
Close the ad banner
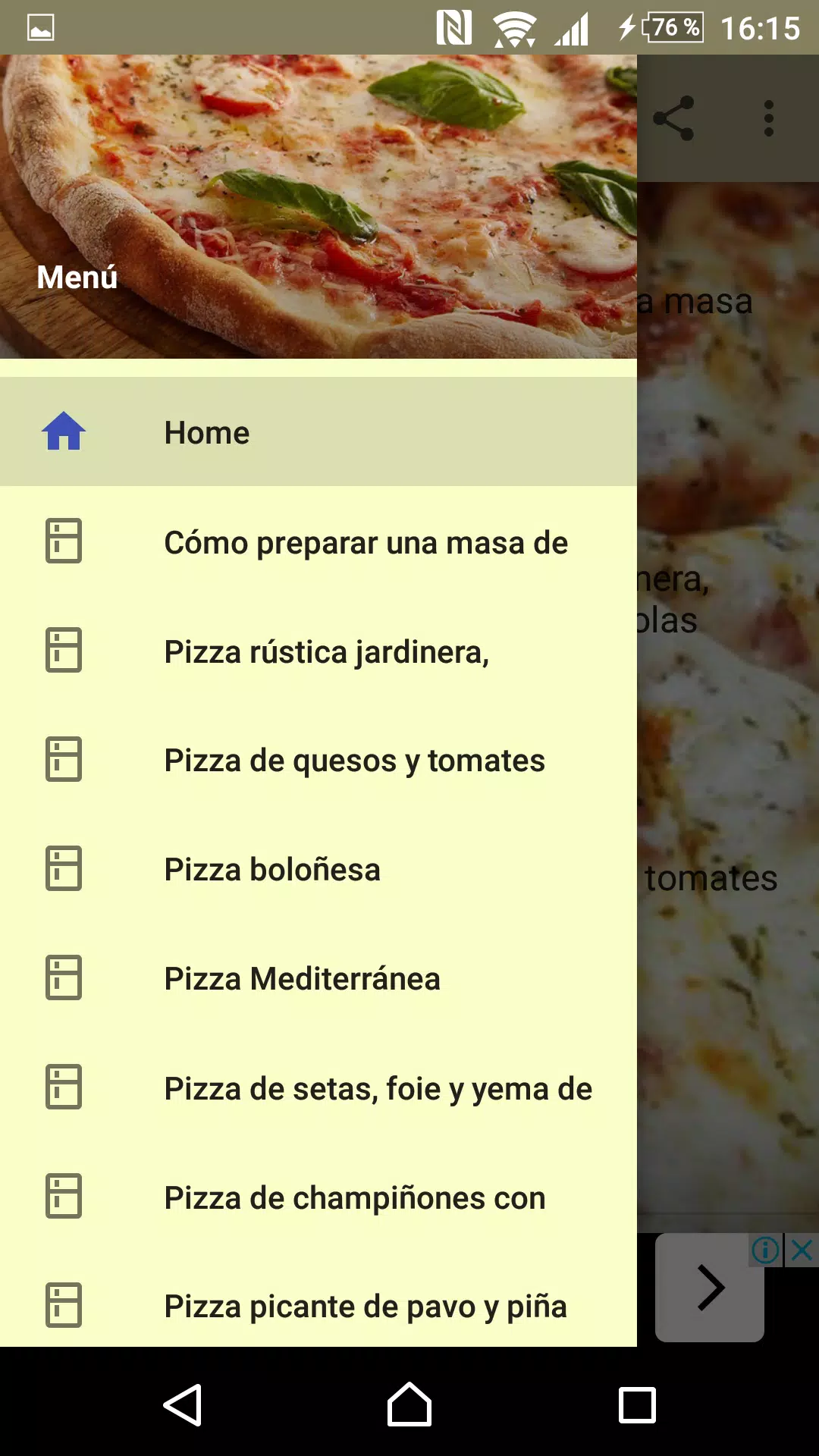[802, 1250]
